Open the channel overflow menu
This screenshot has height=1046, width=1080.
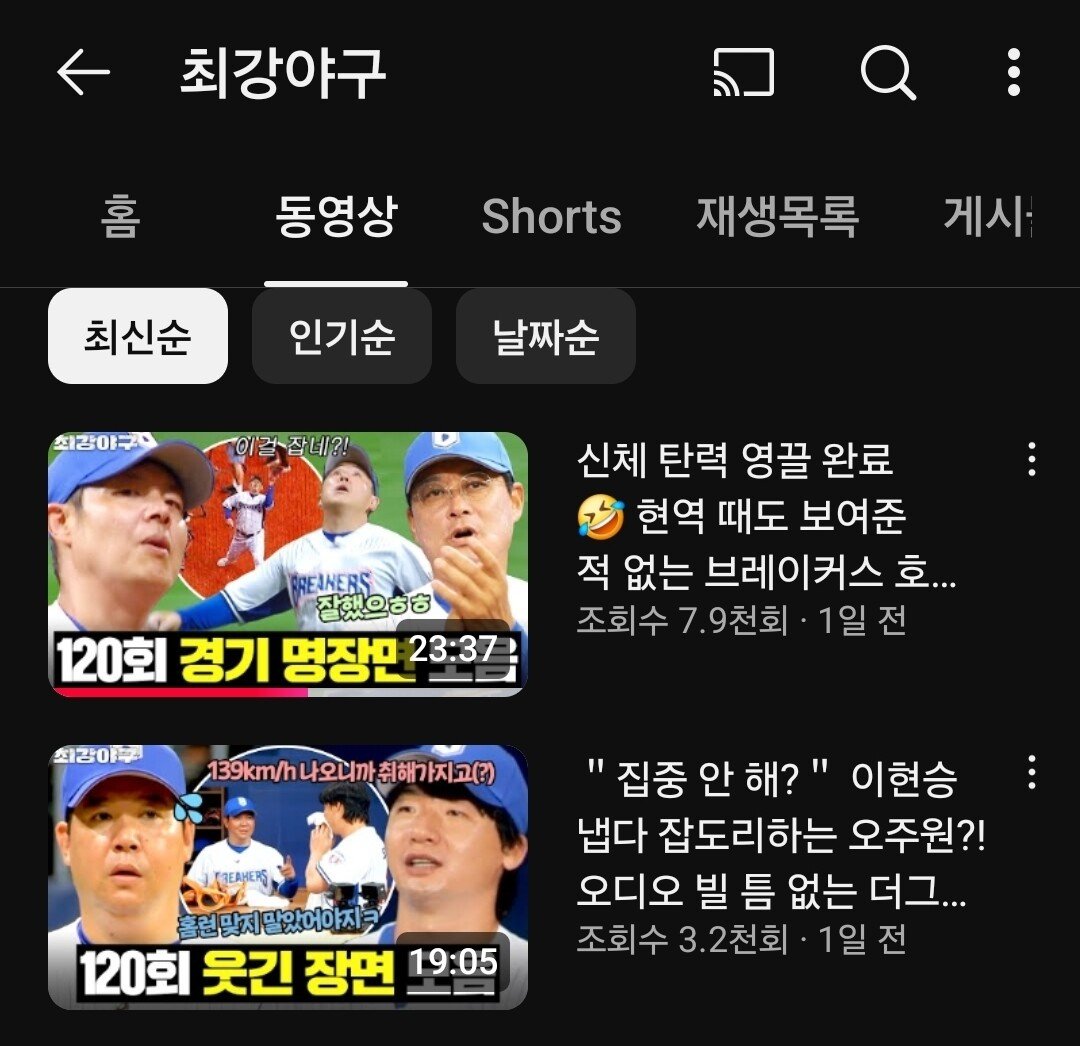pos(1013,73)
